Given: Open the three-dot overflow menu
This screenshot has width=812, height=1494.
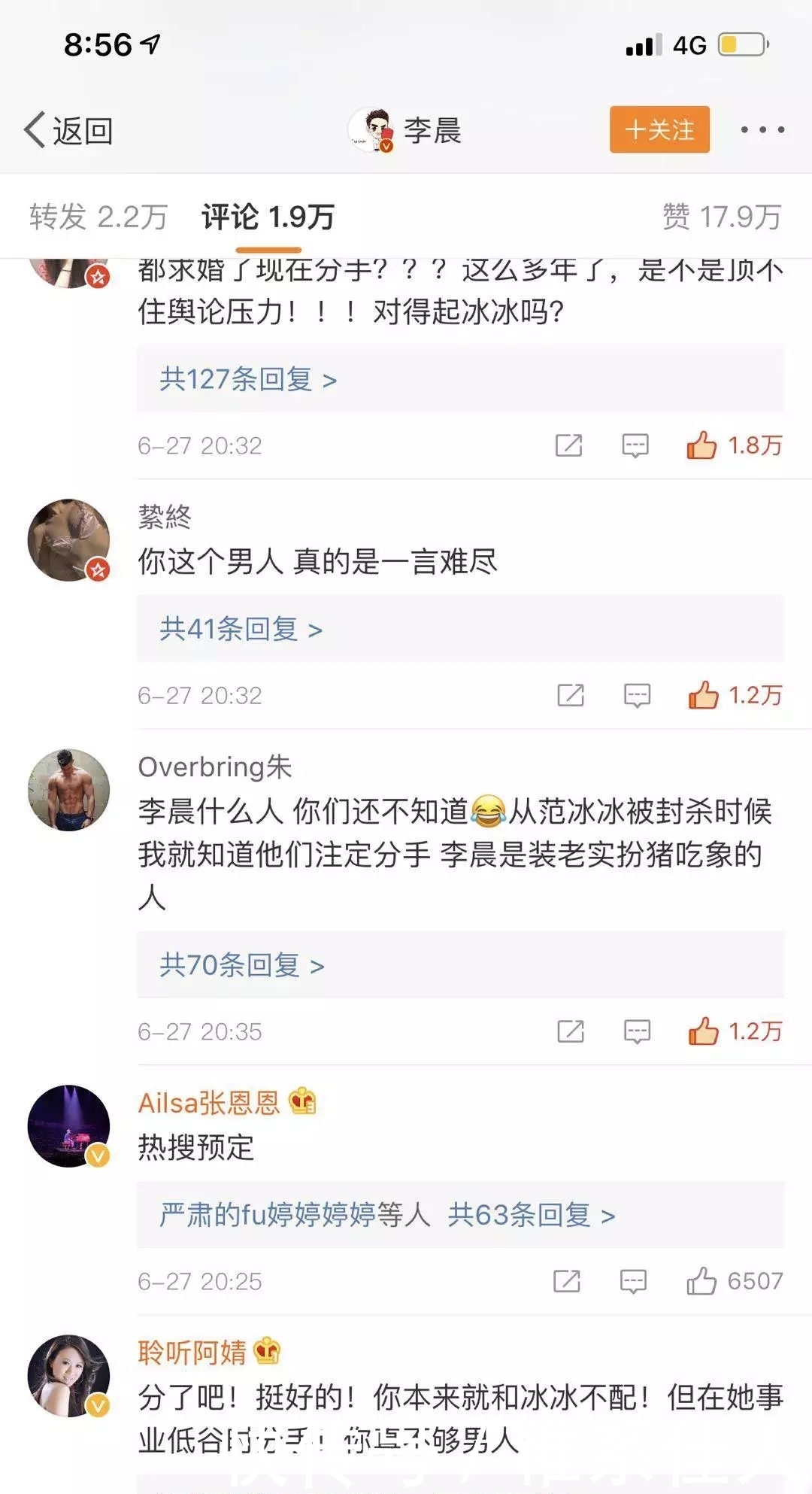Looking at the screenshot, I should [762, 130].
